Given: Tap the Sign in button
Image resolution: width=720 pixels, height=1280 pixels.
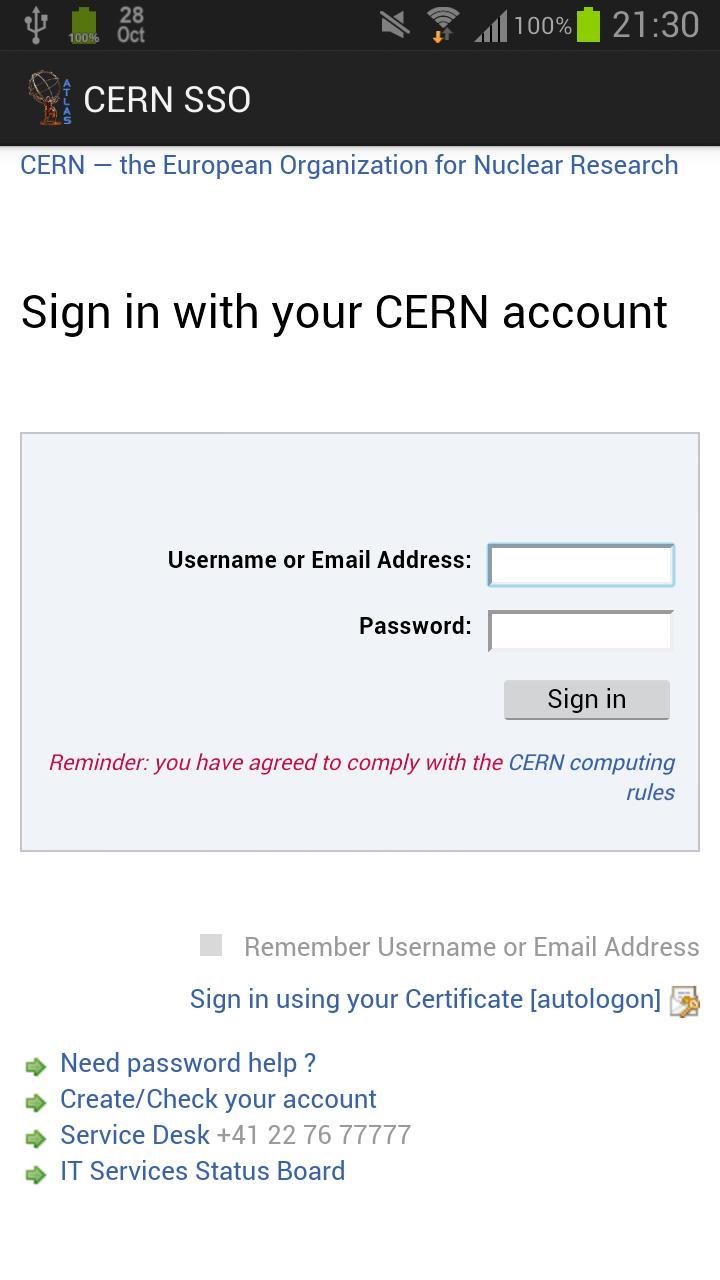Looking at the screenshot, I should coord(586,699).
